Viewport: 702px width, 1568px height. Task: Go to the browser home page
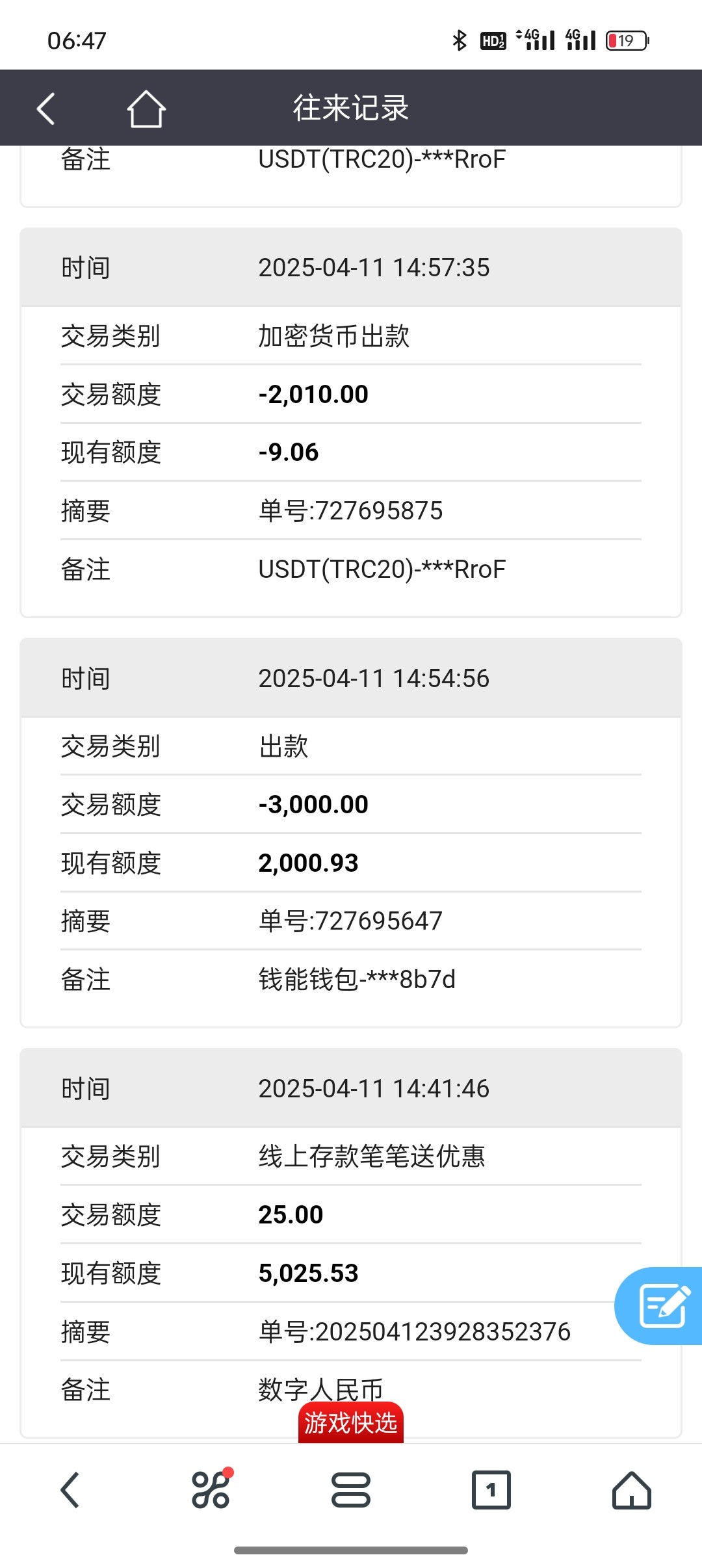pos(632,1489)
